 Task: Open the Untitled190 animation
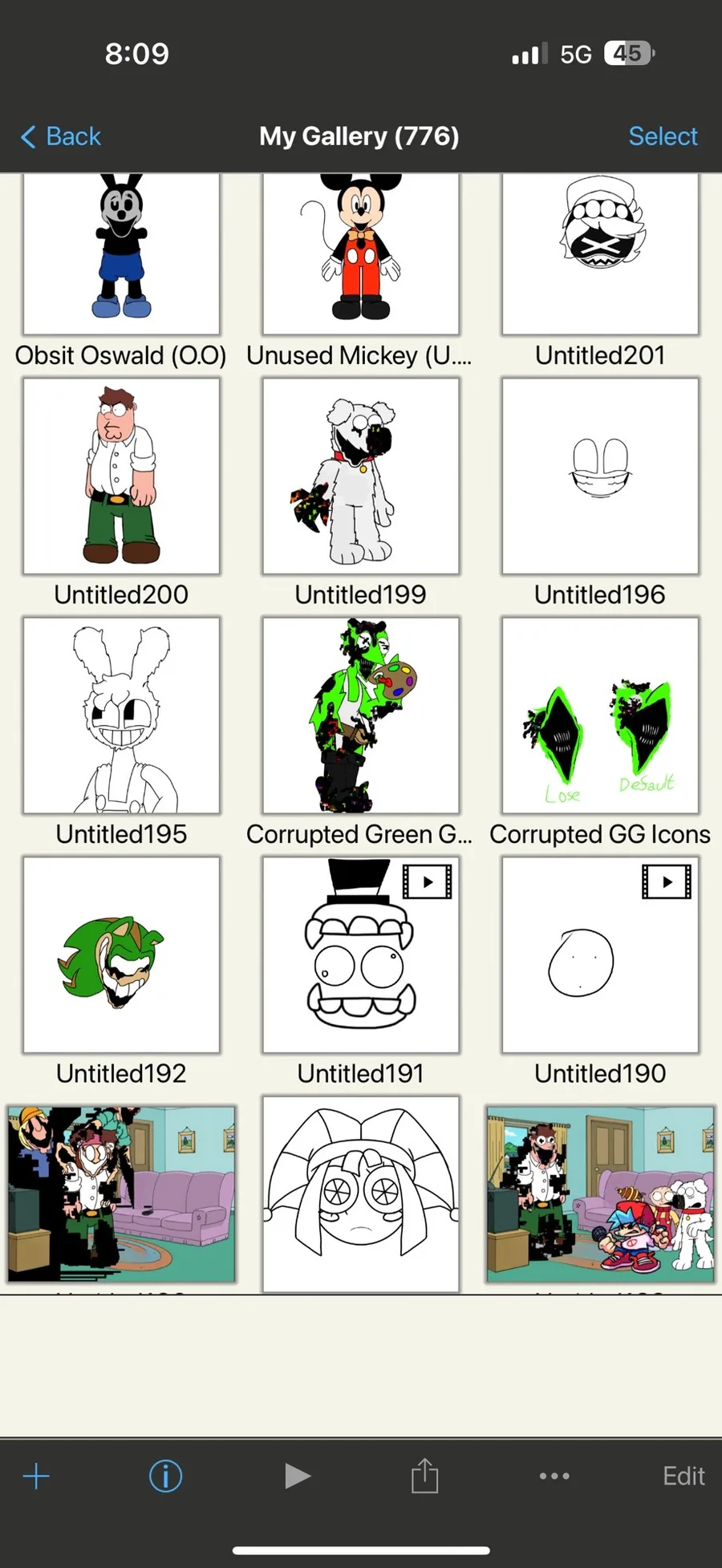pos(600,954)
